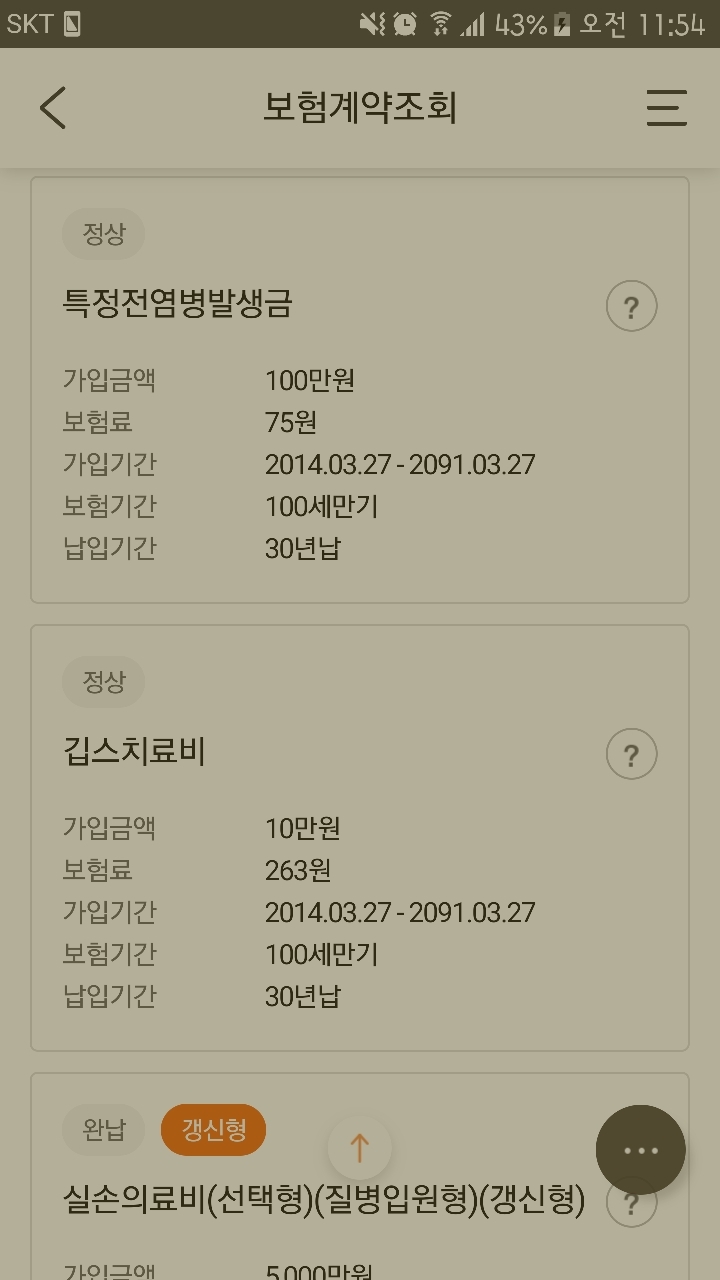Open the hamburger menu
The width and height of the screenshot is (720, 1280).
[x=666, y=107]
